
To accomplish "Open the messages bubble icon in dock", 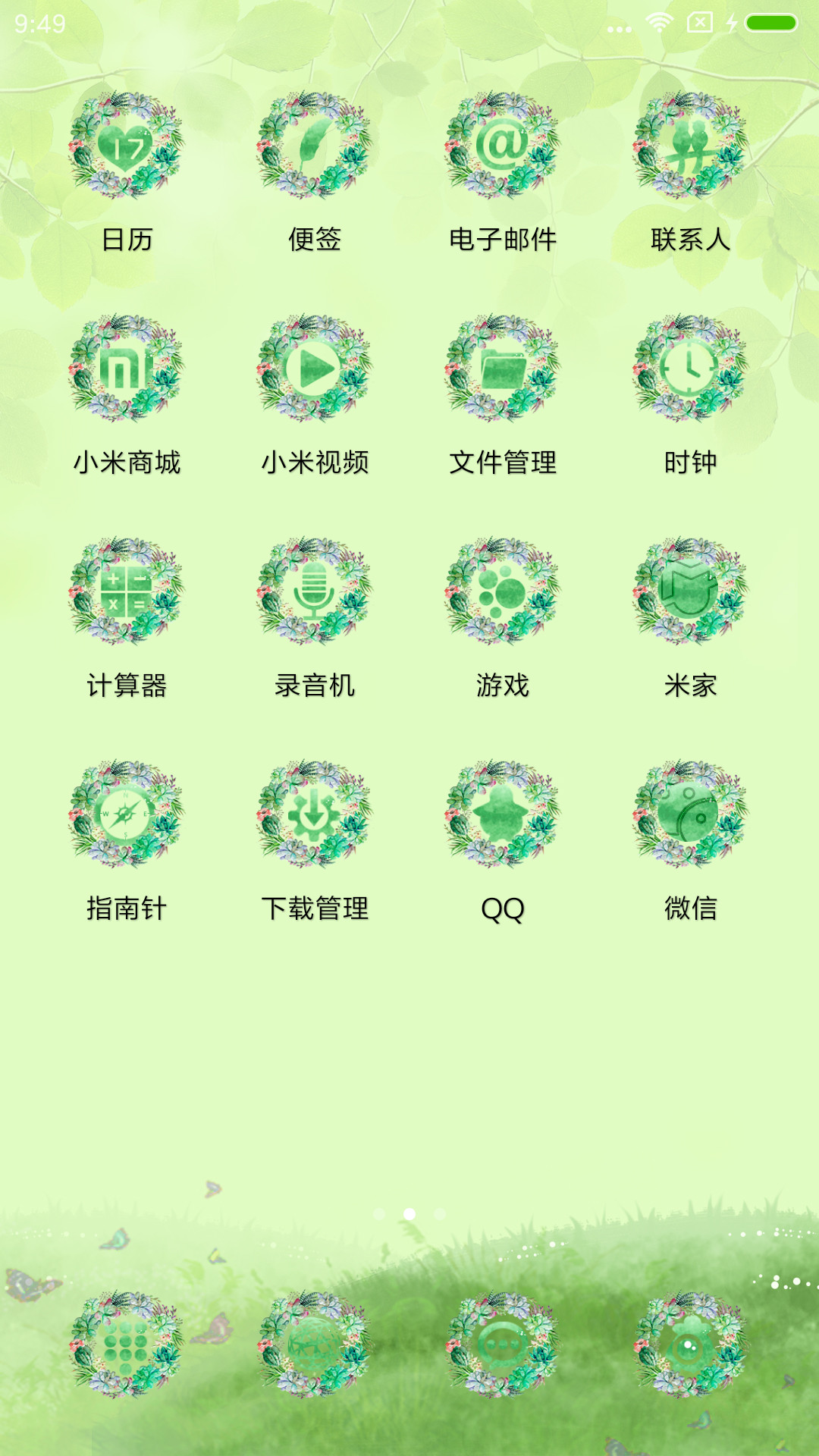I will [x=503, y=1345].
